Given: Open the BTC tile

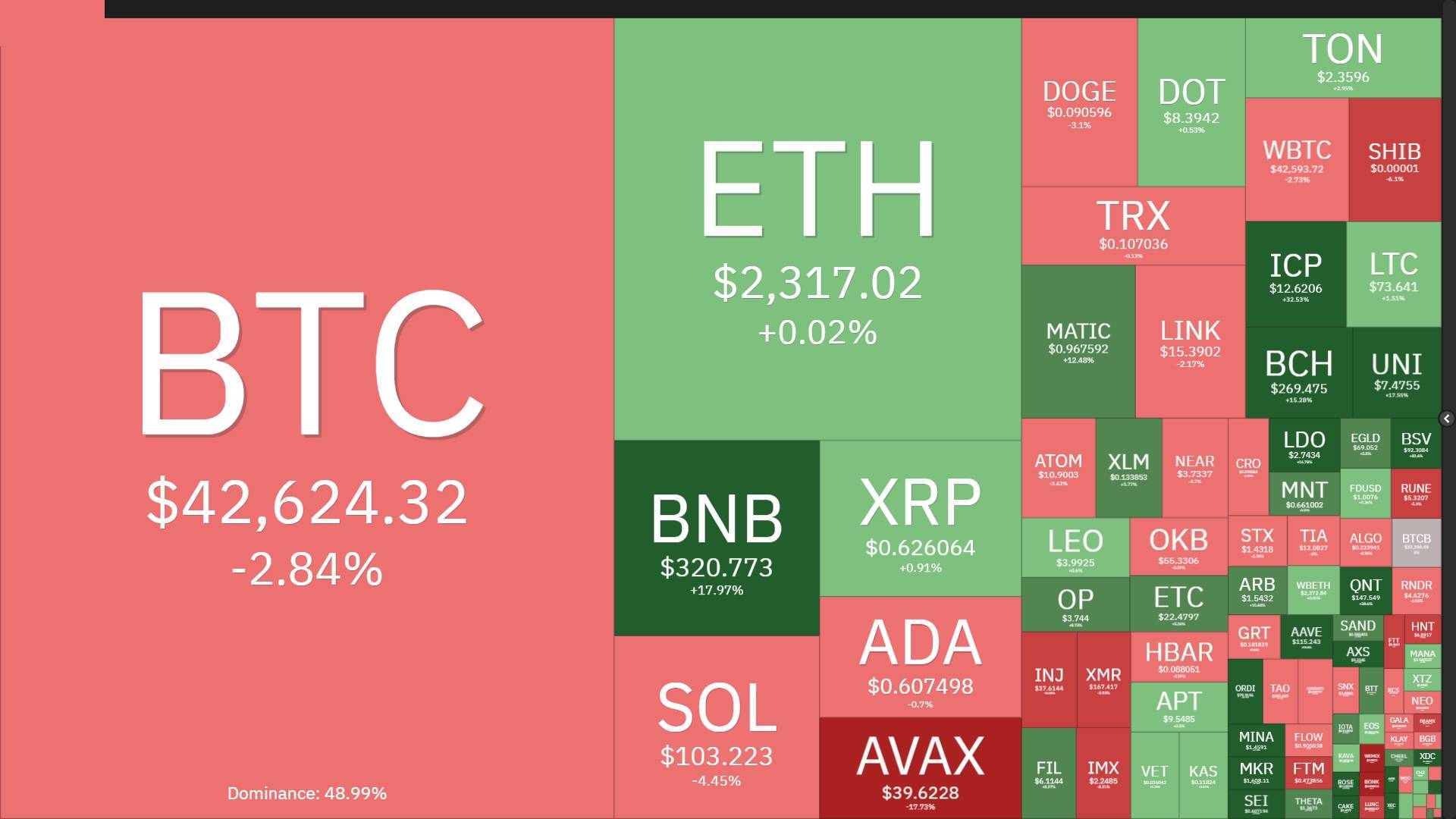Looking at the screenshot, I should tap(306, 417).
